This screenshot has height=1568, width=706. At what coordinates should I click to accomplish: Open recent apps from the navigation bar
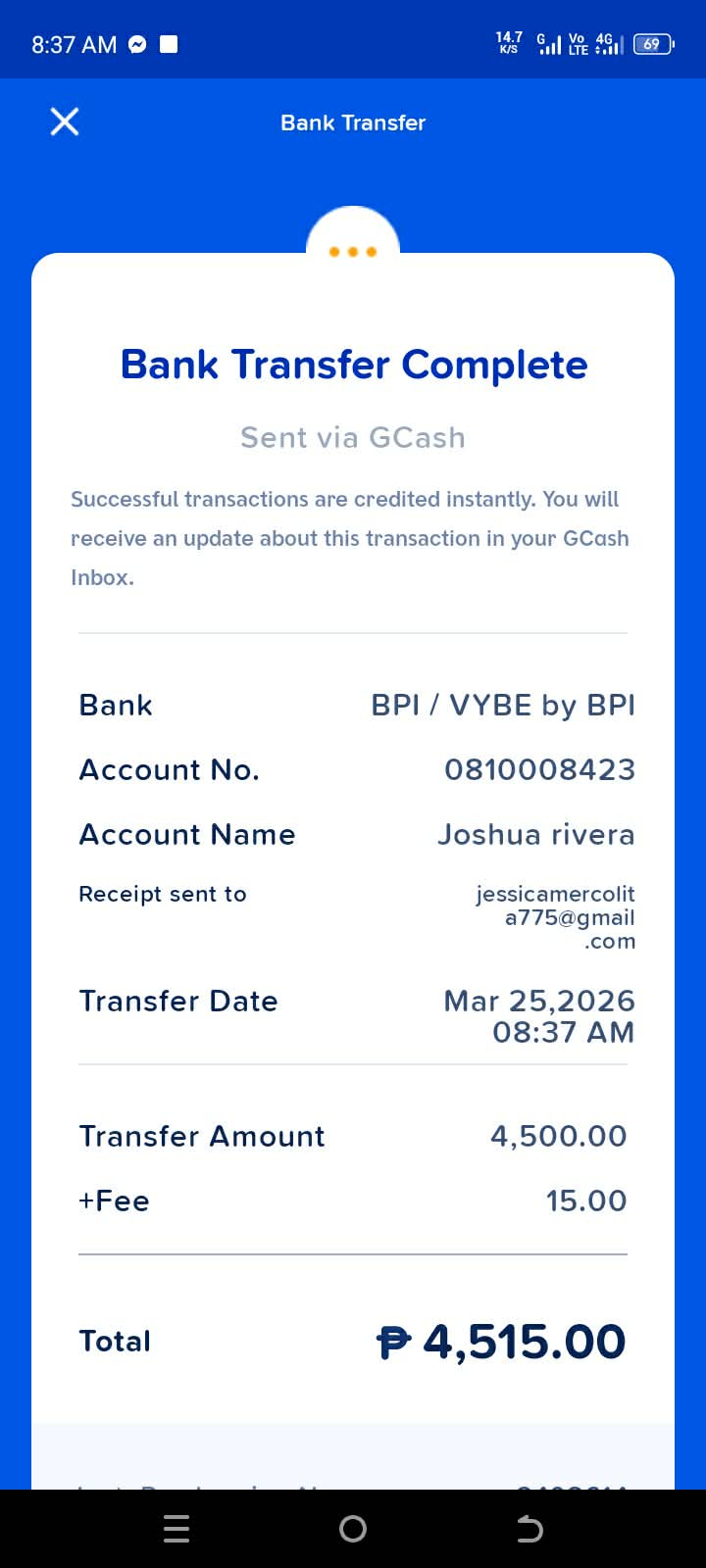coord(176,1528)
